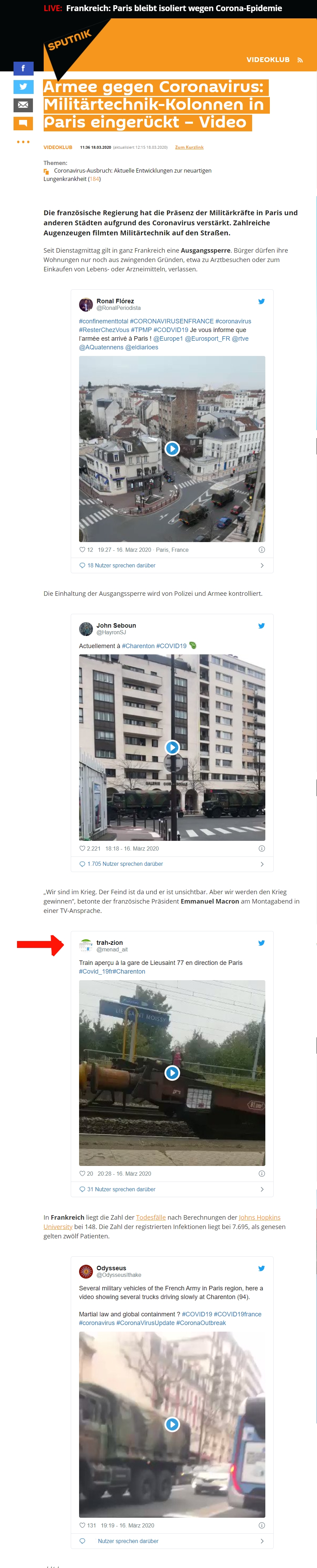
Task: Open the Todesfälle link
Action: [151, 1217]
